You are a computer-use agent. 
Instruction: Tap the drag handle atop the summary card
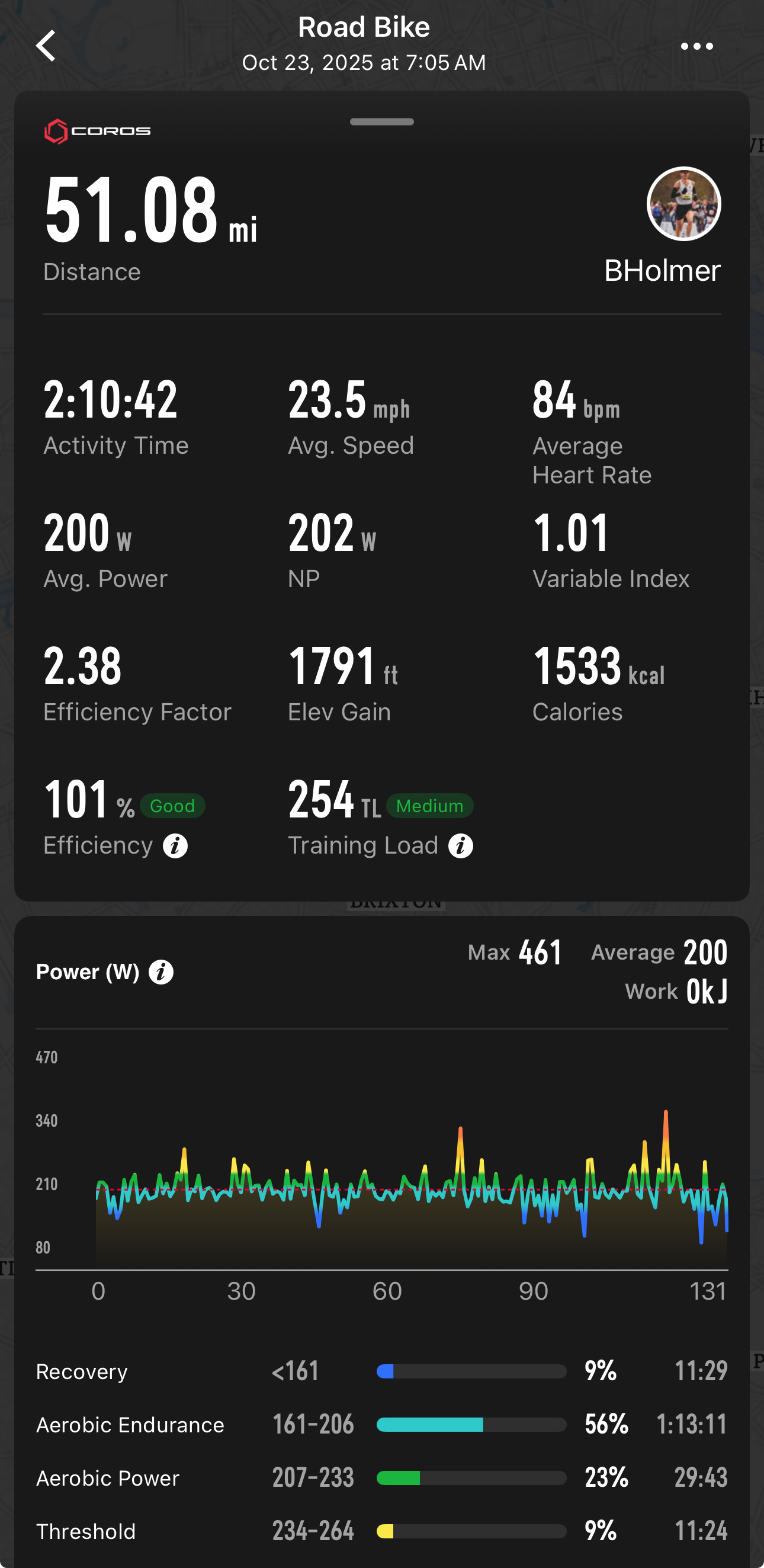click(381, 122)
